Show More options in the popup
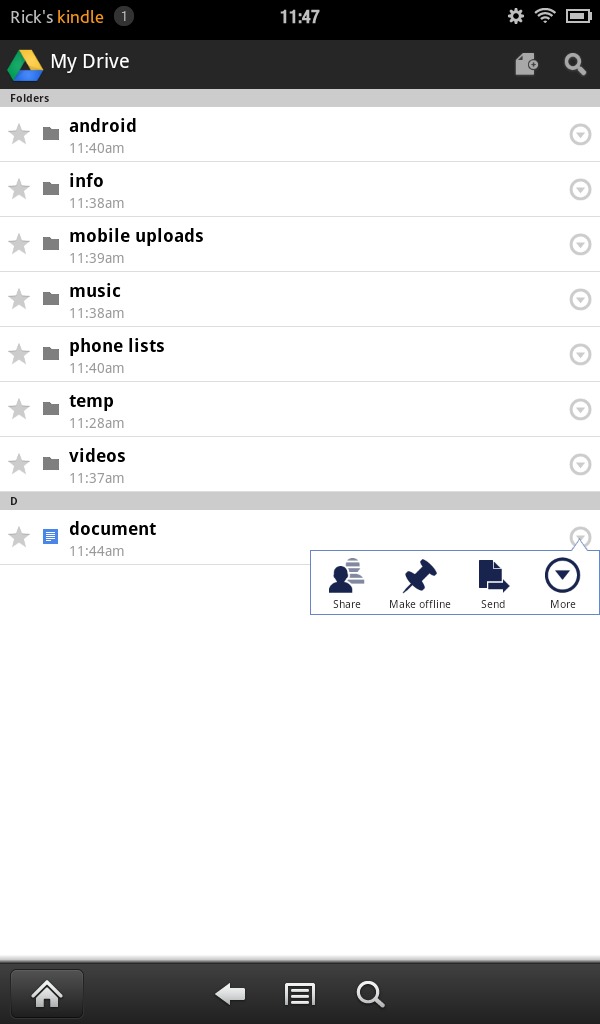This screenshot has width=600, height=1024. [x=562, y=583]
